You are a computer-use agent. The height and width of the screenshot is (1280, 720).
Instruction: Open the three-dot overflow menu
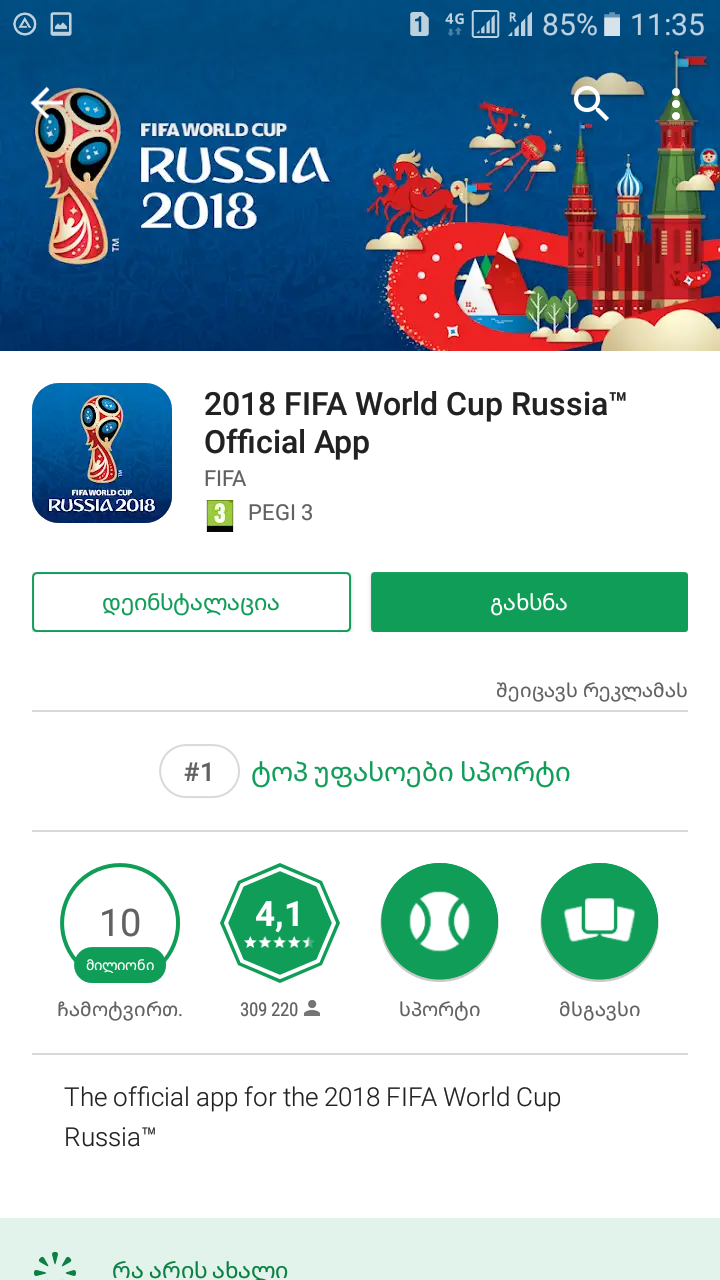677,103
